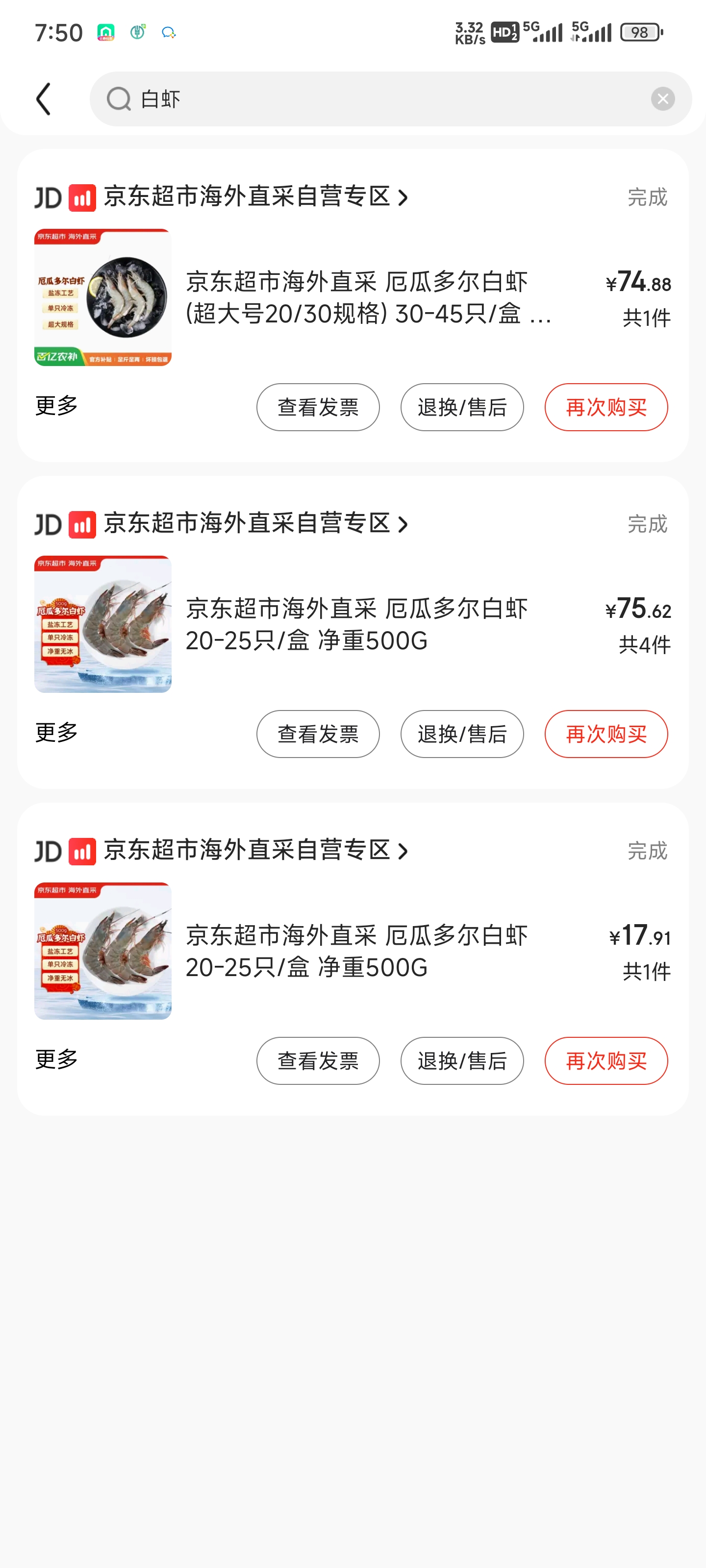706x1568 pixels.
Task: Buy the ¥75.62 order again
Action: [x=605, y=734]
